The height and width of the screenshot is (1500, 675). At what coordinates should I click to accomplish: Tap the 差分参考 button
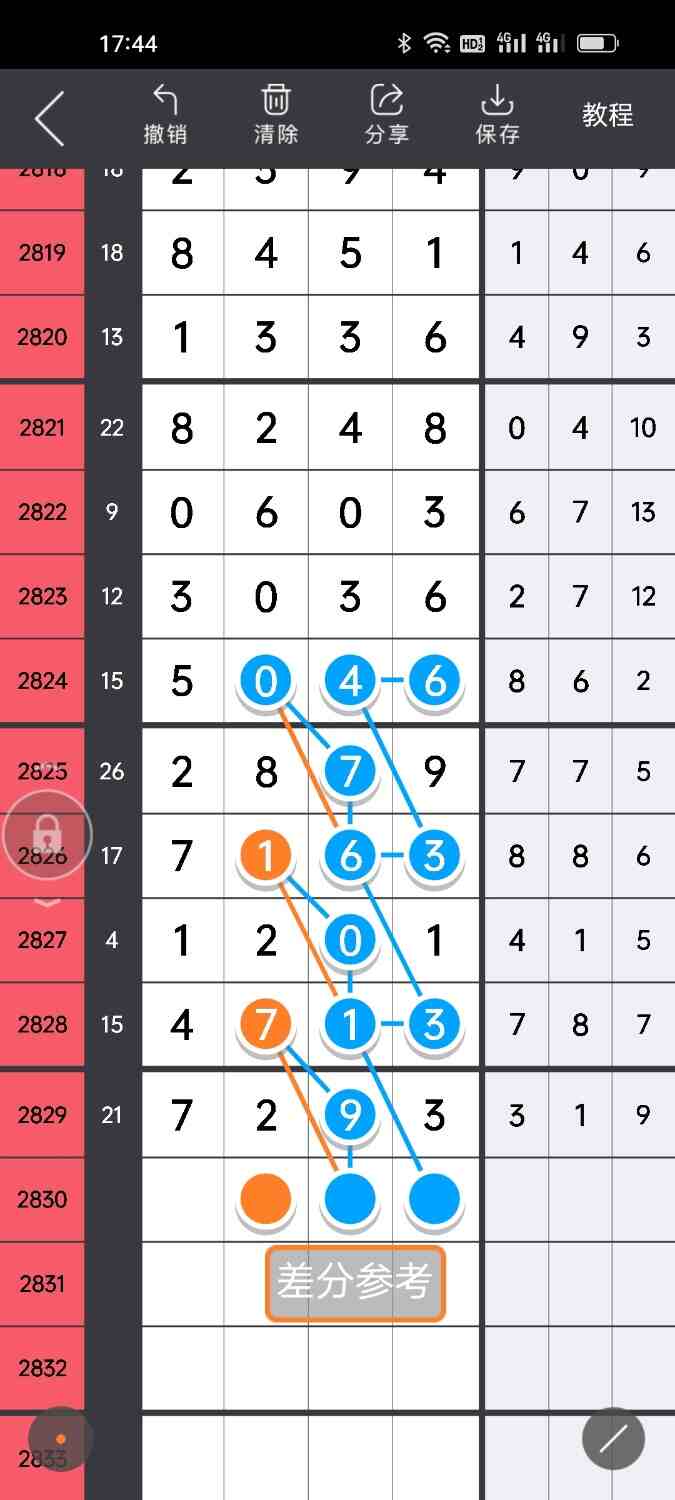(x=355, y=1283)
